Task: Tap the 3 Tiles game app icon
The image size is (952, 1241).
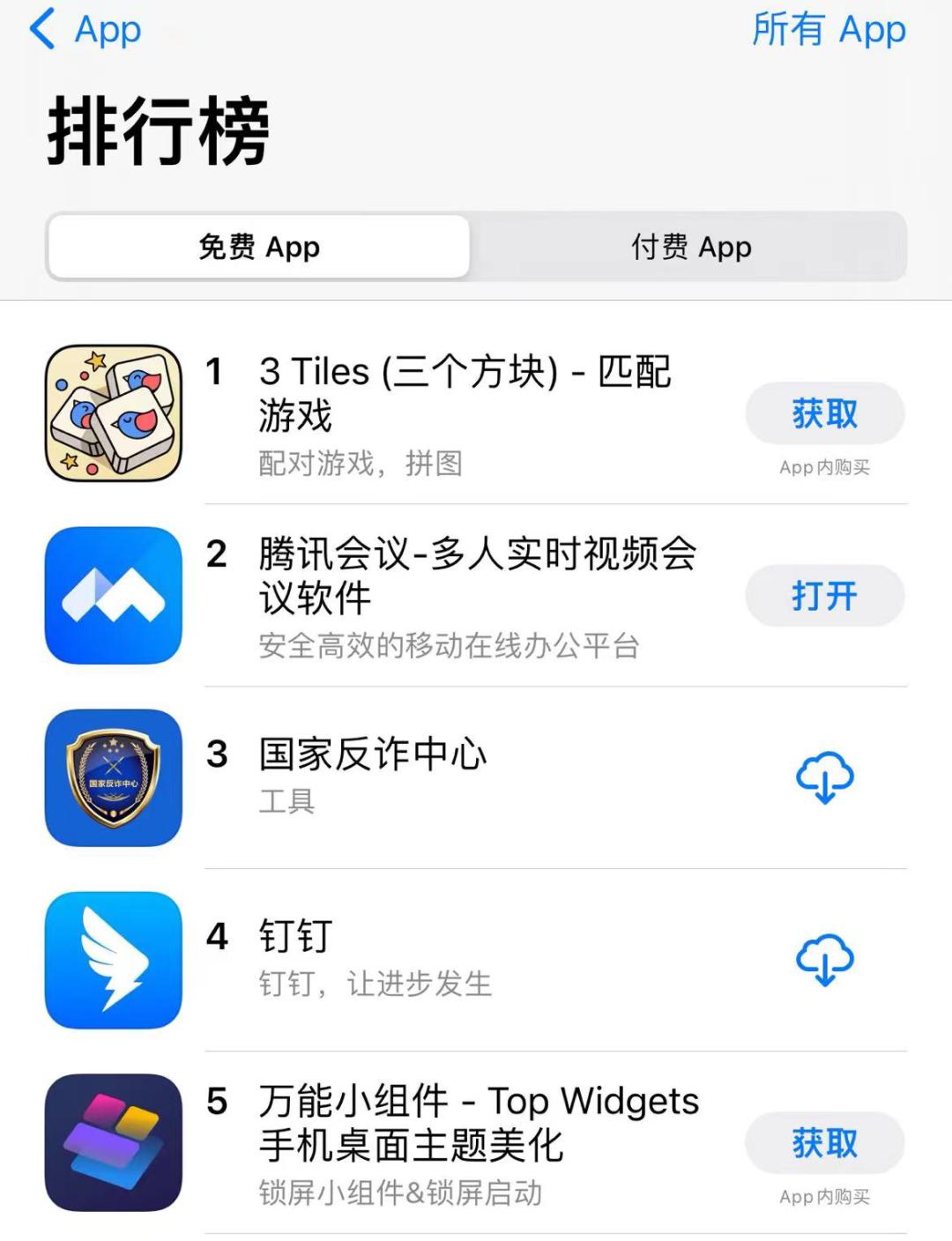Action: tap(113, 414)
